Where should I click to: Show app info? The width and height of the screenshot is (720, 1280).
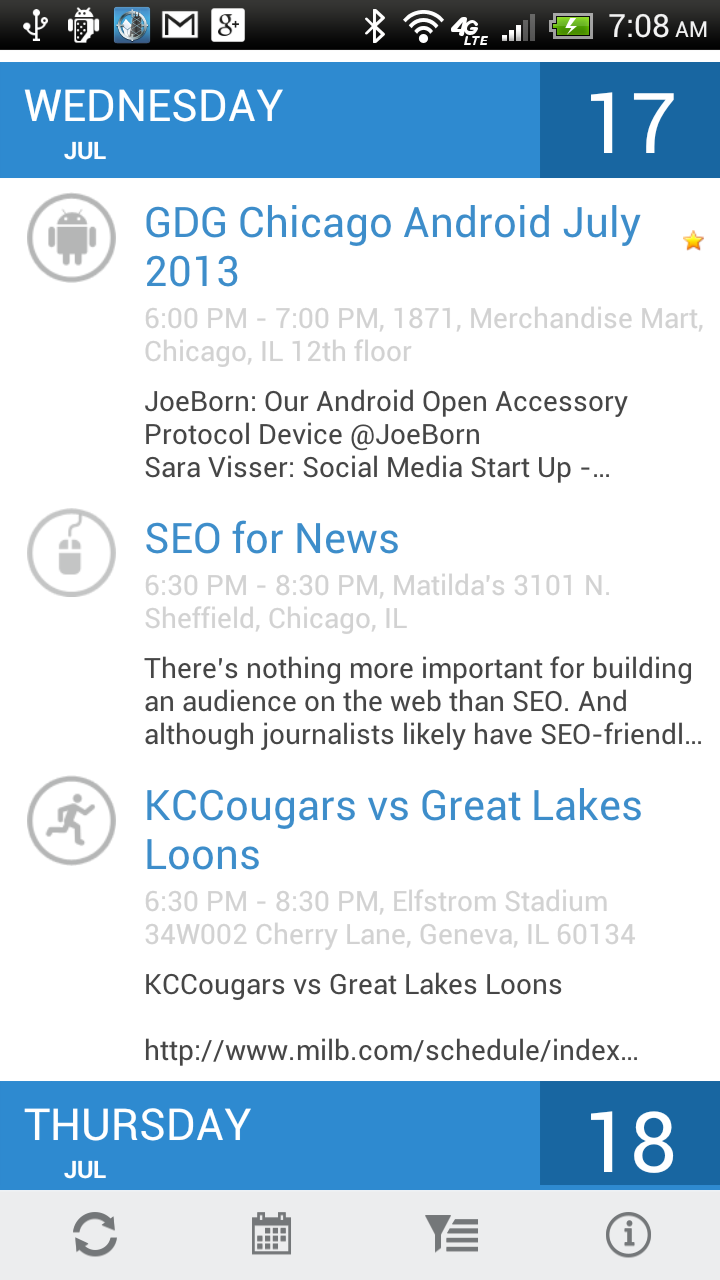tap(628, 1235)
